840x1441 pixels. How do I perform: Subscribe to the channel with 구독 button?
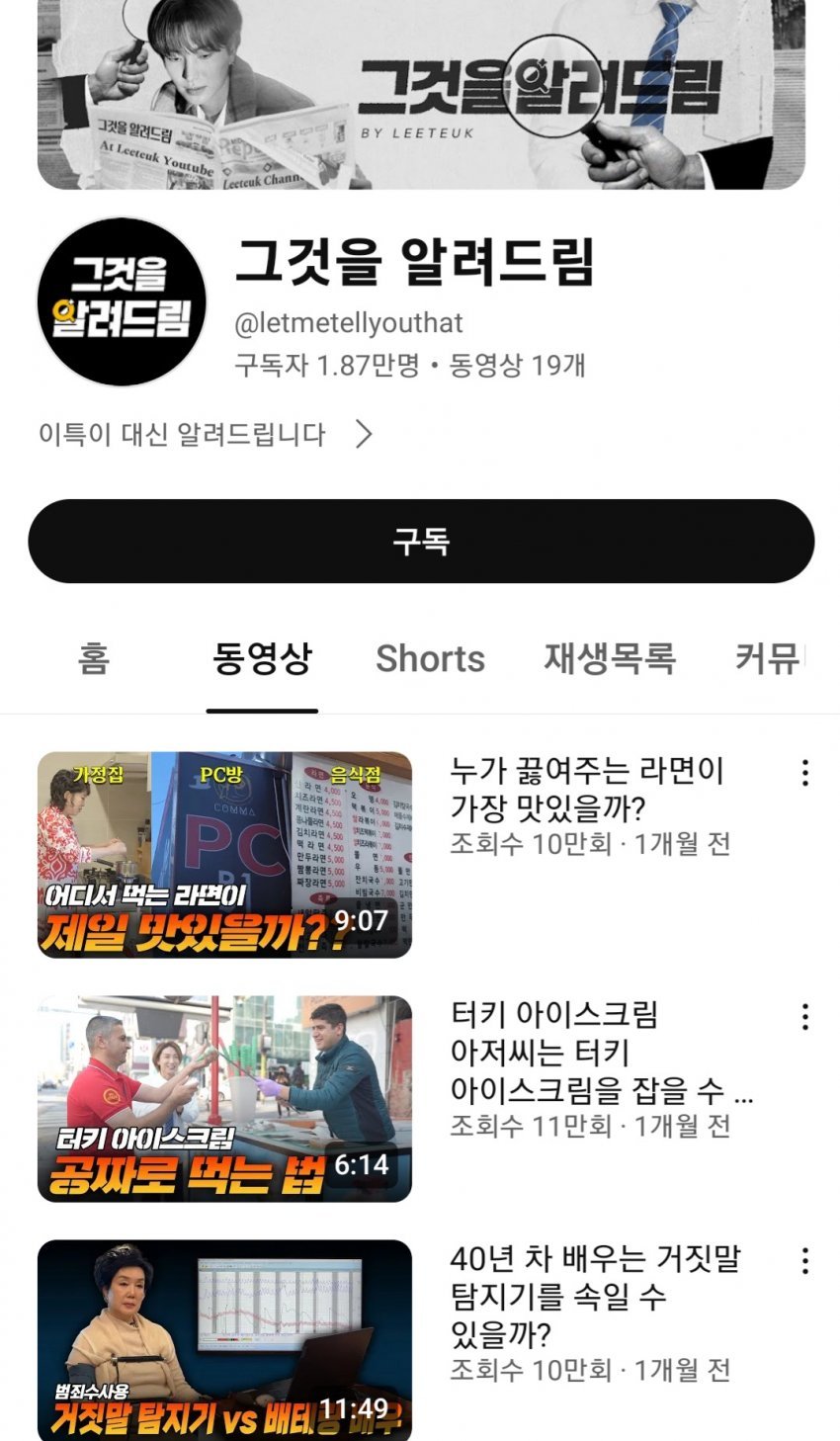point(420,542)
